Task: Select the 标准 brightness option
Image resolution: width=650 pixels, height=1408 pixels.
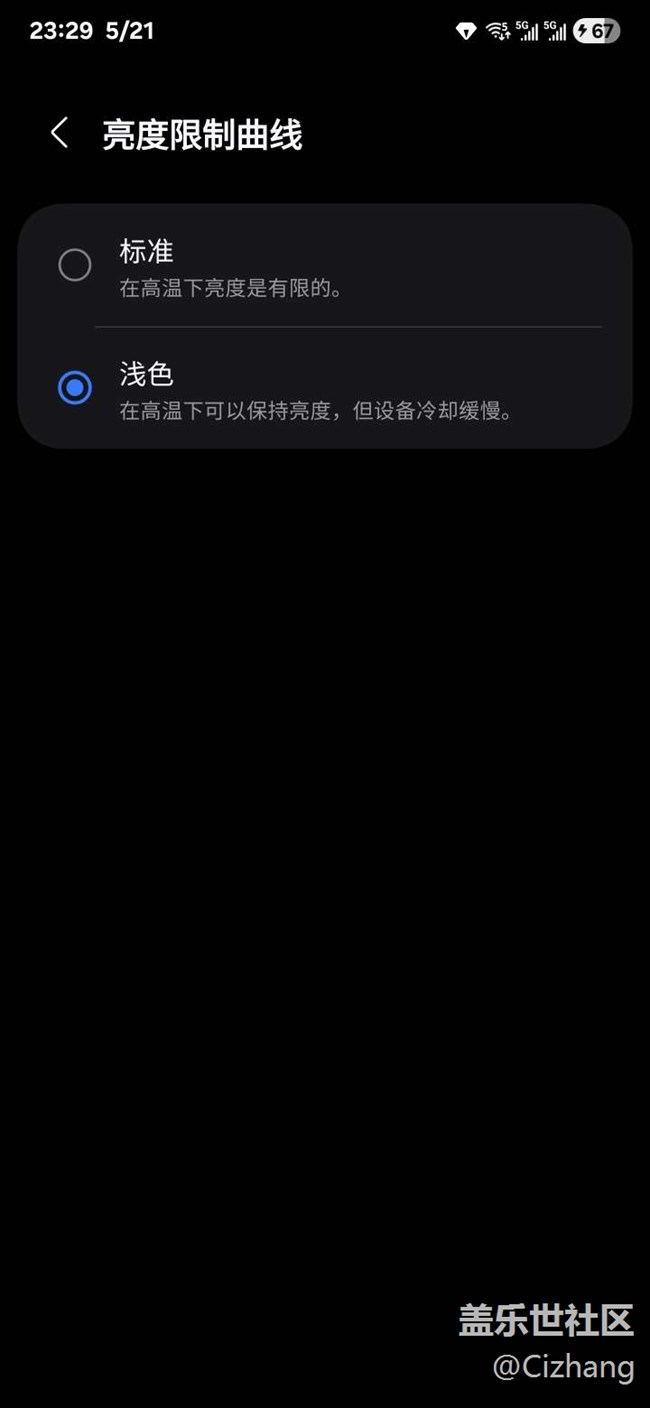Action: (325, 266)
